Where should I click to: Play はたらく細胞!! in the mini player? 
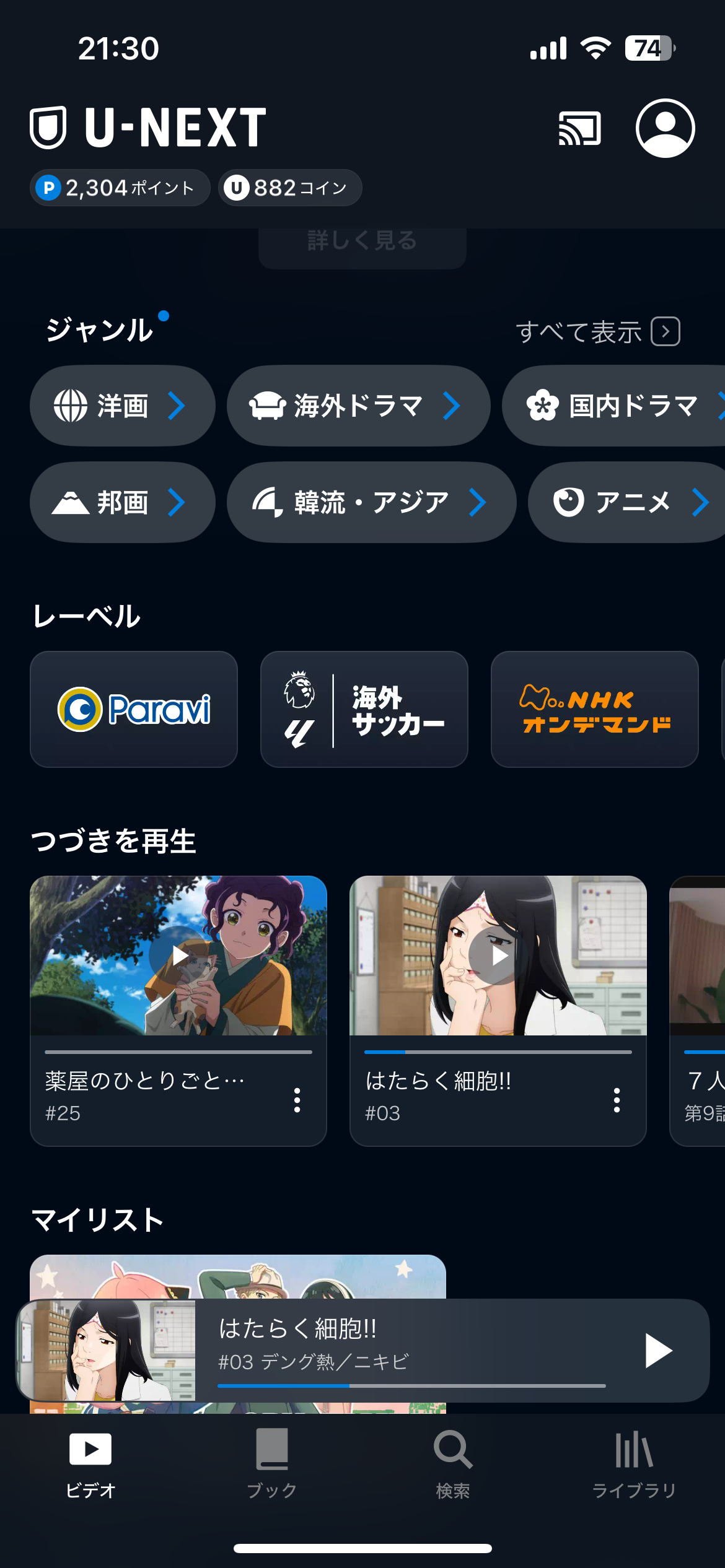click(657, 1351)
